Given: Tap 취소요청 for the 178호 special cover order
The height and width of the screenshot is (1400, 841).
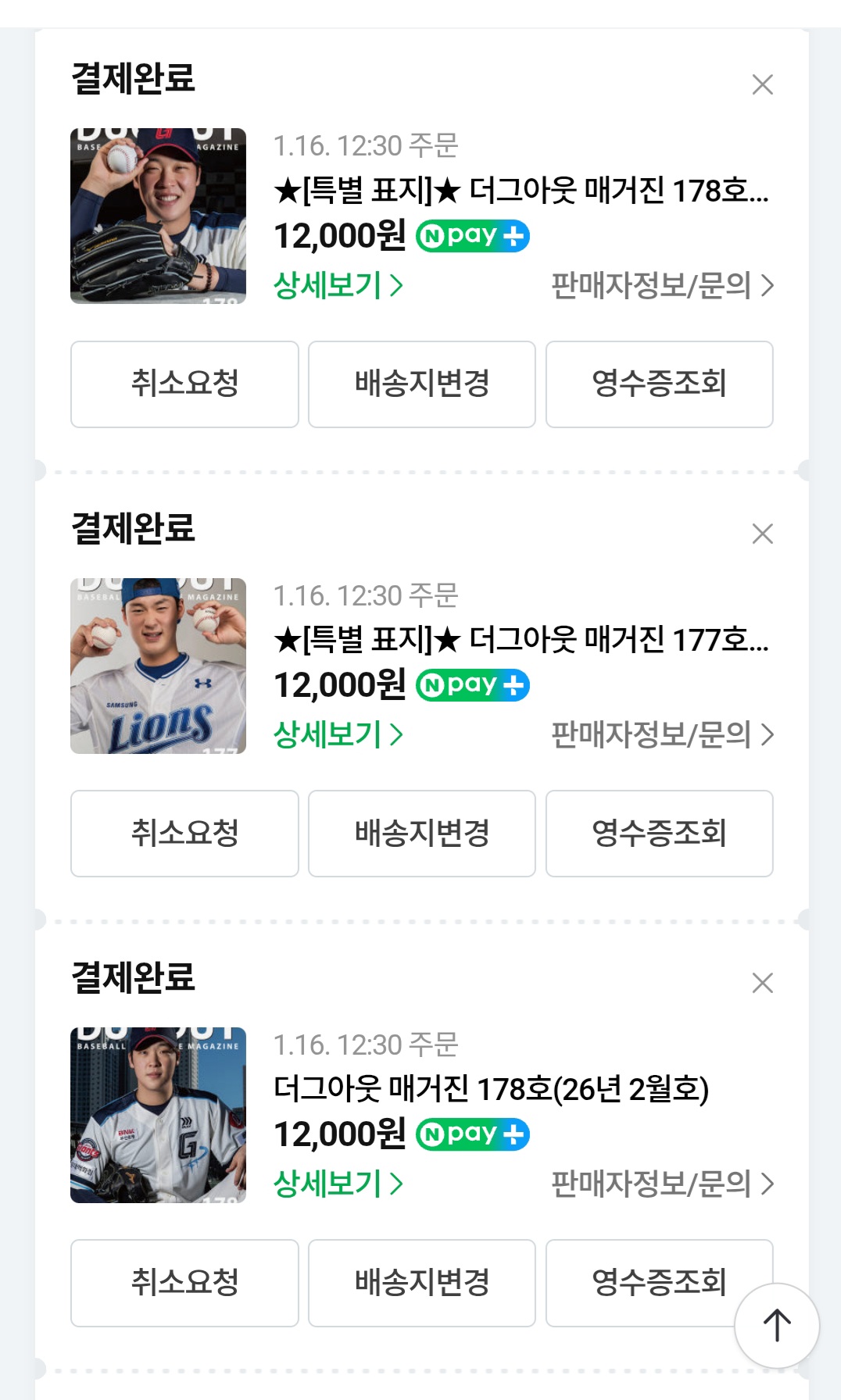Looking at the screenshot, I should tap(184, 384).
